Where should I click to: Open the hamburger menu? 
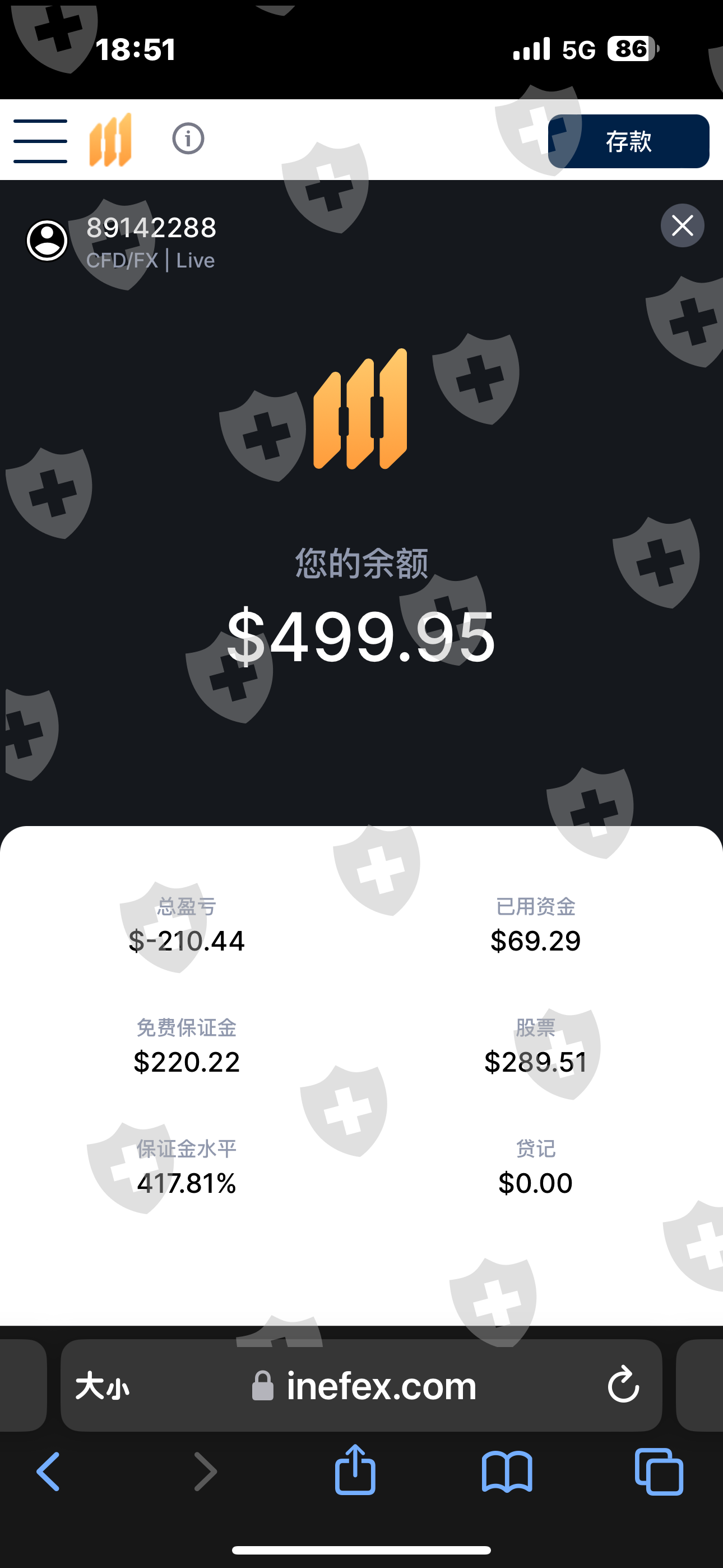(40, 141)
